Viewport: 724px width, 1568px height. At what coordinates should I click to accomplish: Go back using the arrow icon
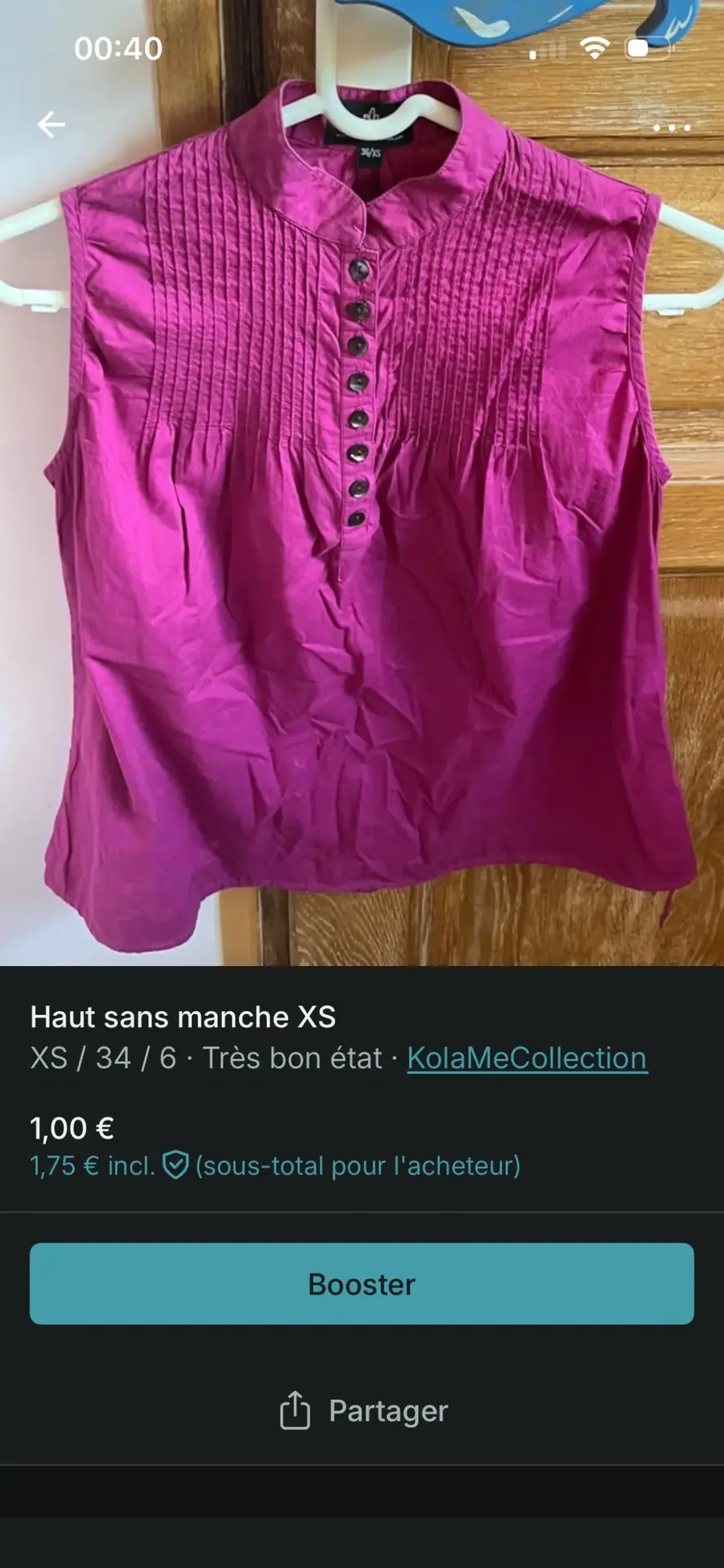(x=51, y=125)
